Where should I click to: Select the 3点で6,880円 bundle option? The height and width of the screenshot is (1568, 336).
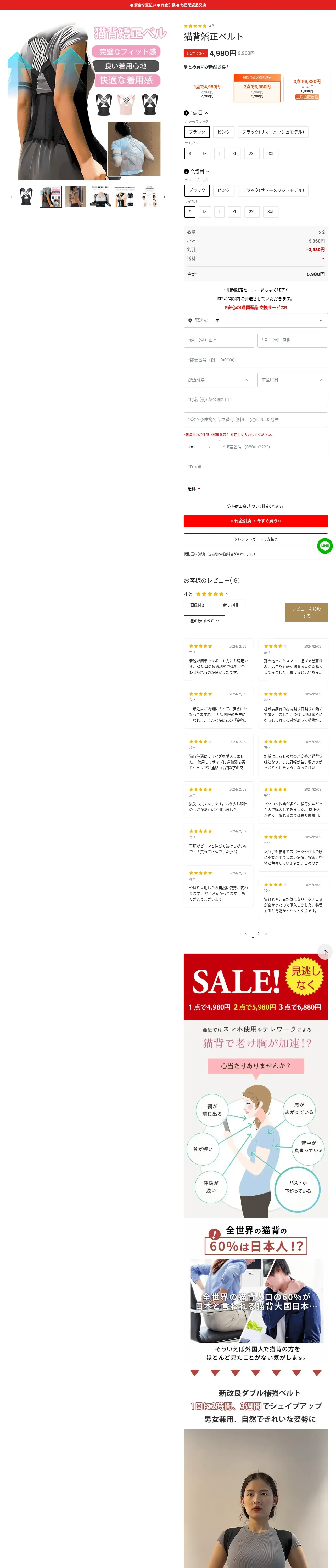306,89
